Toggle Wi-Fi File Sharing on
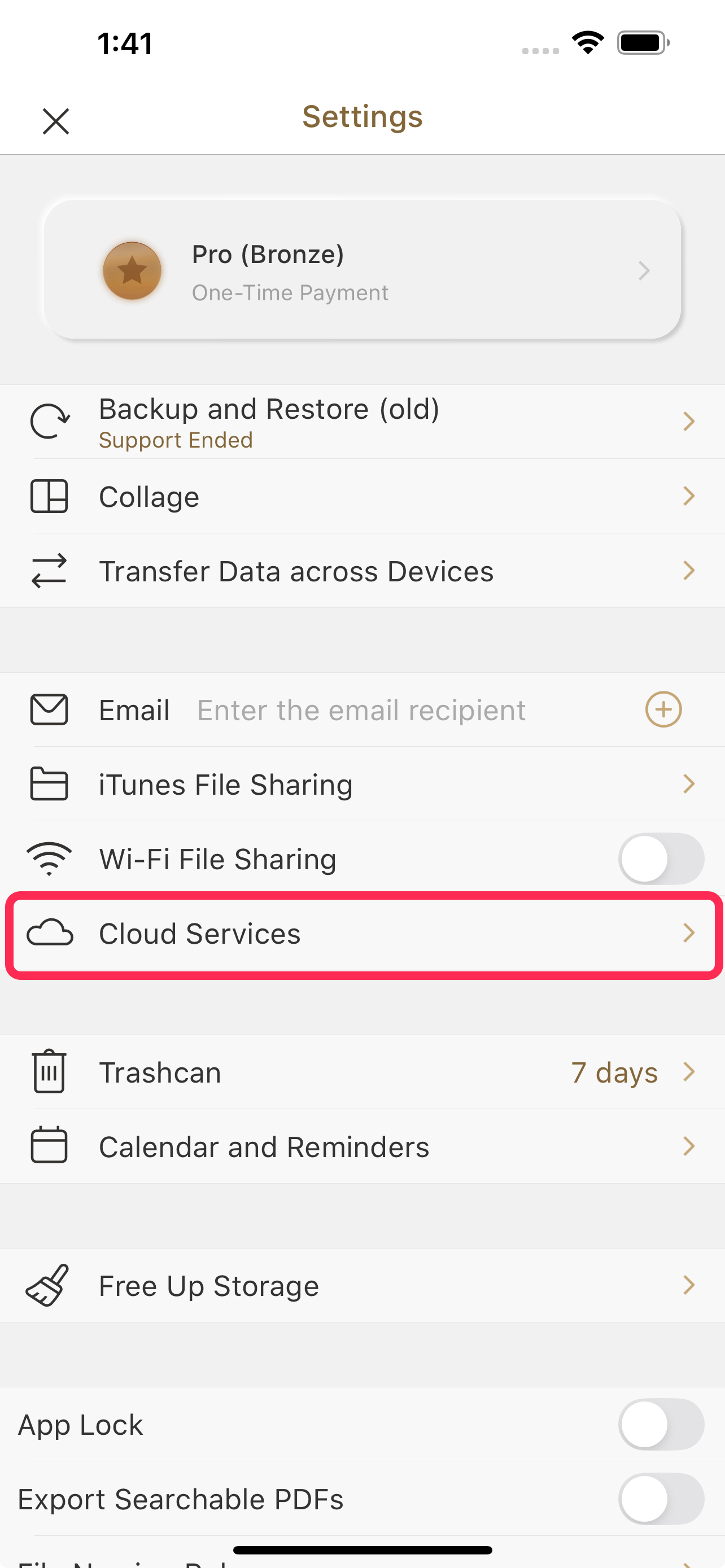The width and height of the screenshot is (725, 1568). [661, 859]
